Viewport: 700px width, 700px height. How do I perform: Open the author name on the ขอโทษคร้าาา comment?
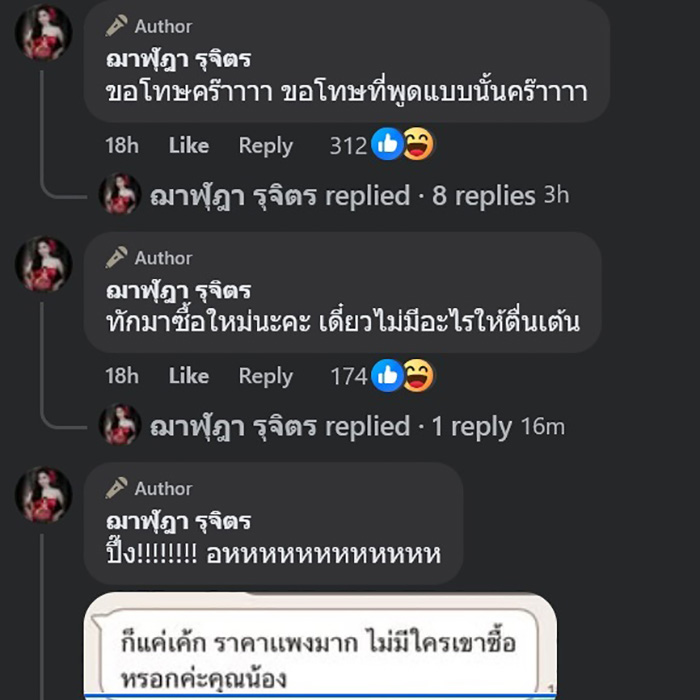(x=178, y=59)
